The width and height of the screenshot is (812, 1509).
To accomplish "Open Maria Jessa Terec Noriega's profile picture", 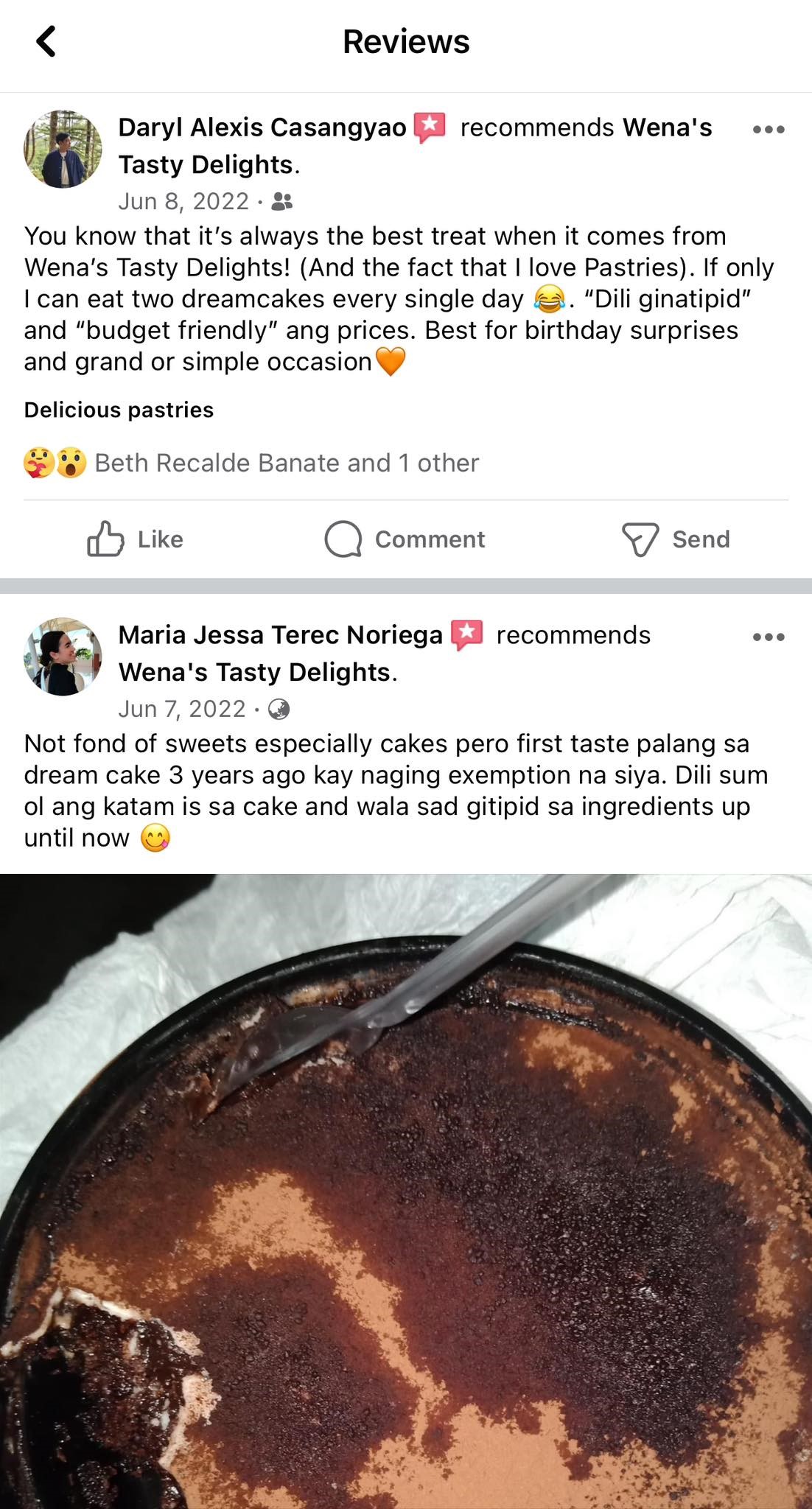I will click(x=63, y=657).
